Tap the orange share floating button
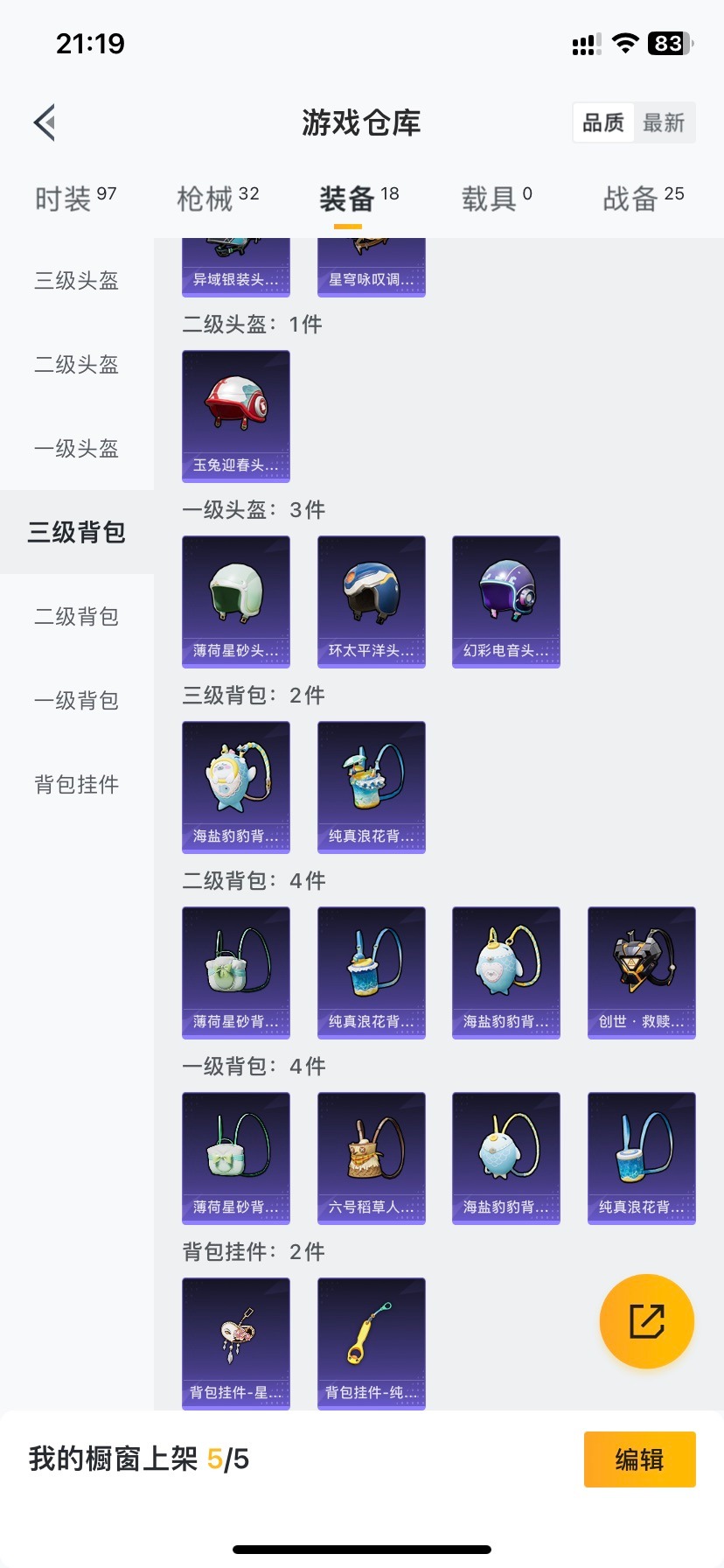 coord(646,1320)
